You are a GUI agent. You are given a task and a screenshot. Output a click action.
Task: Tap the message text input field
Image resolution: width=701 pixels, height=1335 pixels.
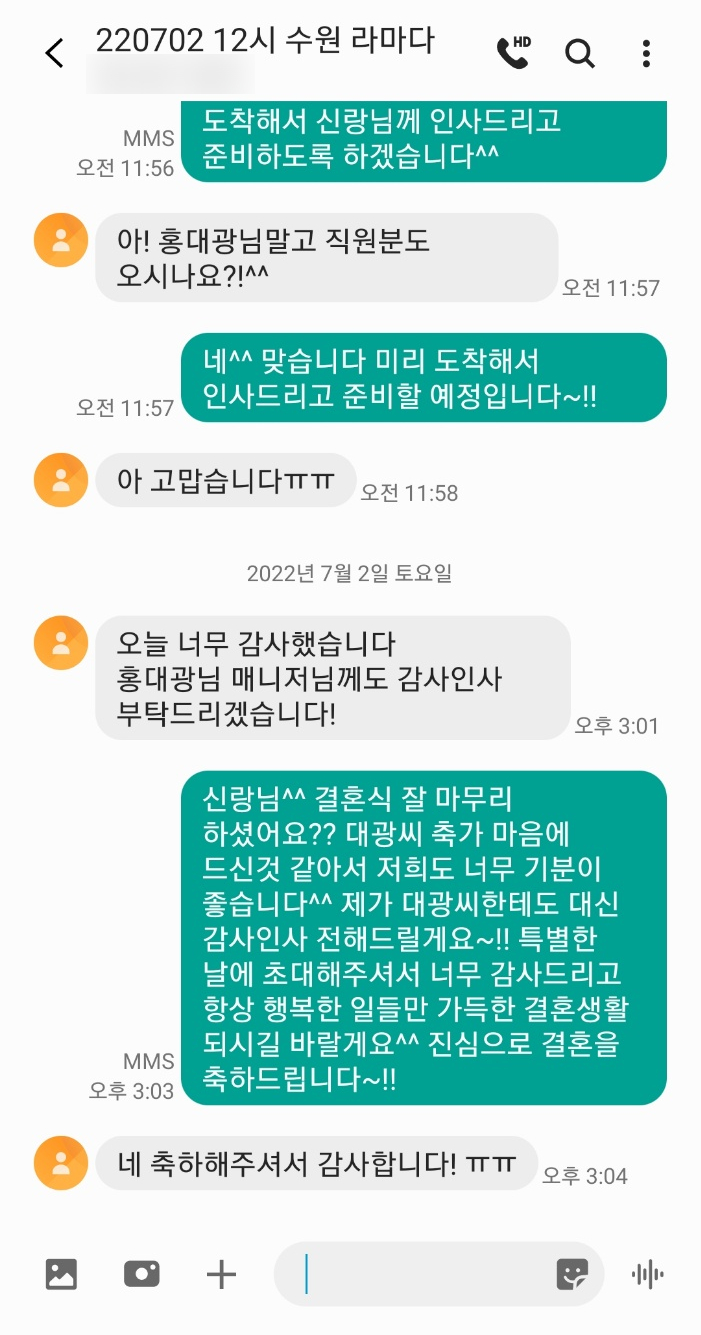420,1273
